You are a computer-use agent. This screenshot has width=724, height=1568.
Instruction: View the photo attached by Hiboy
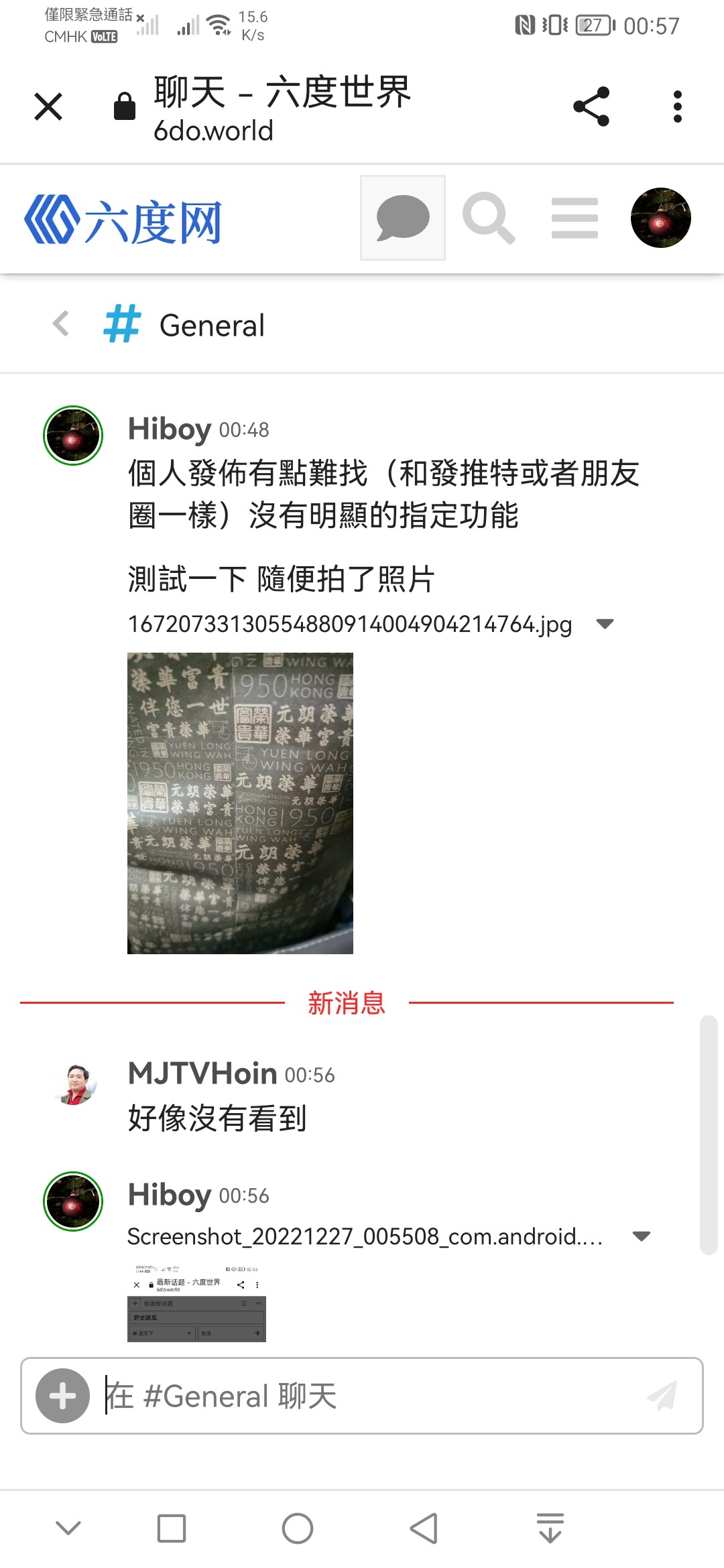coord(240,803)
